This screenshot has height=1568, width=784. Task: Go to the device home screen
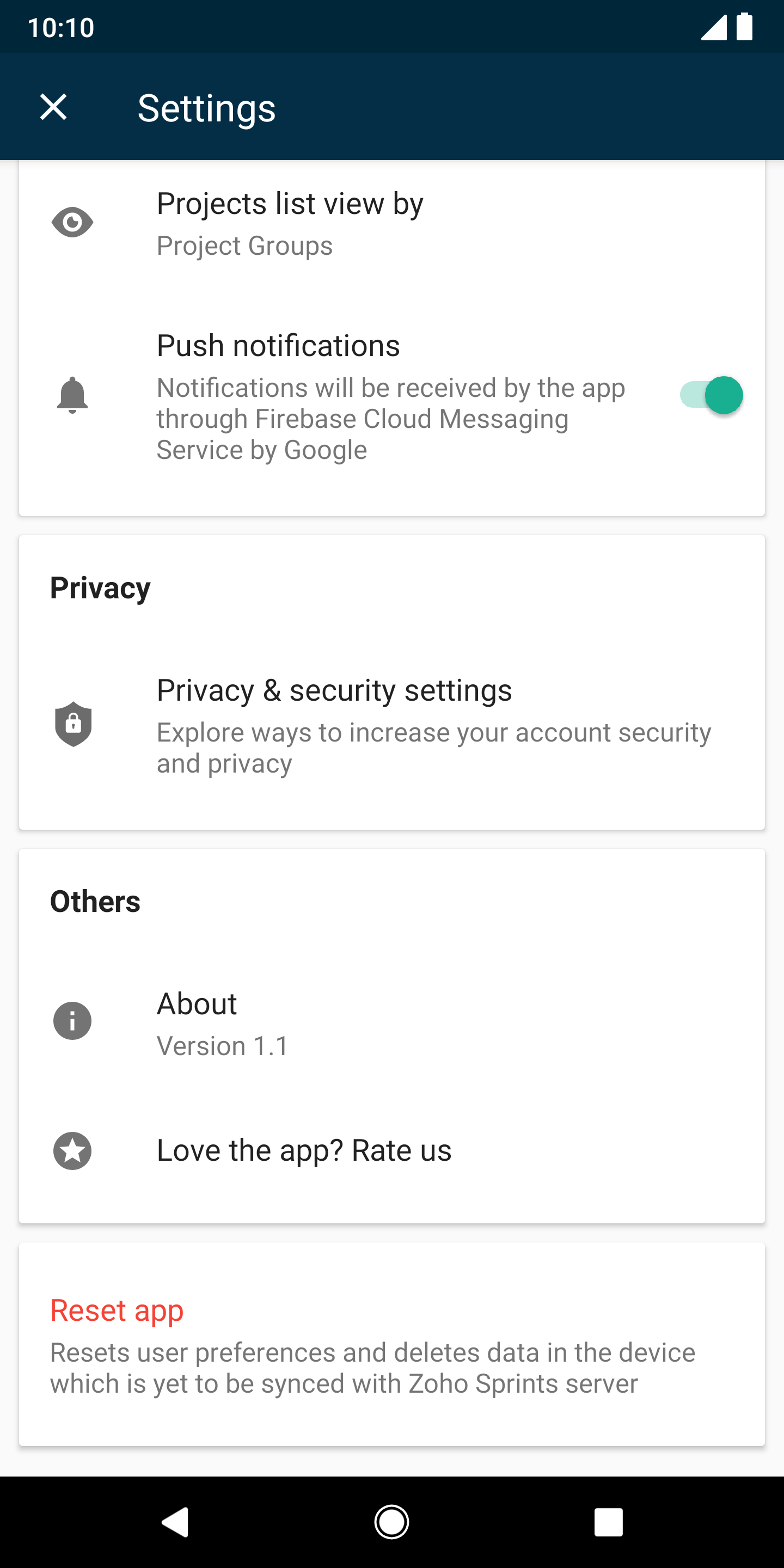coord(391,1522)
